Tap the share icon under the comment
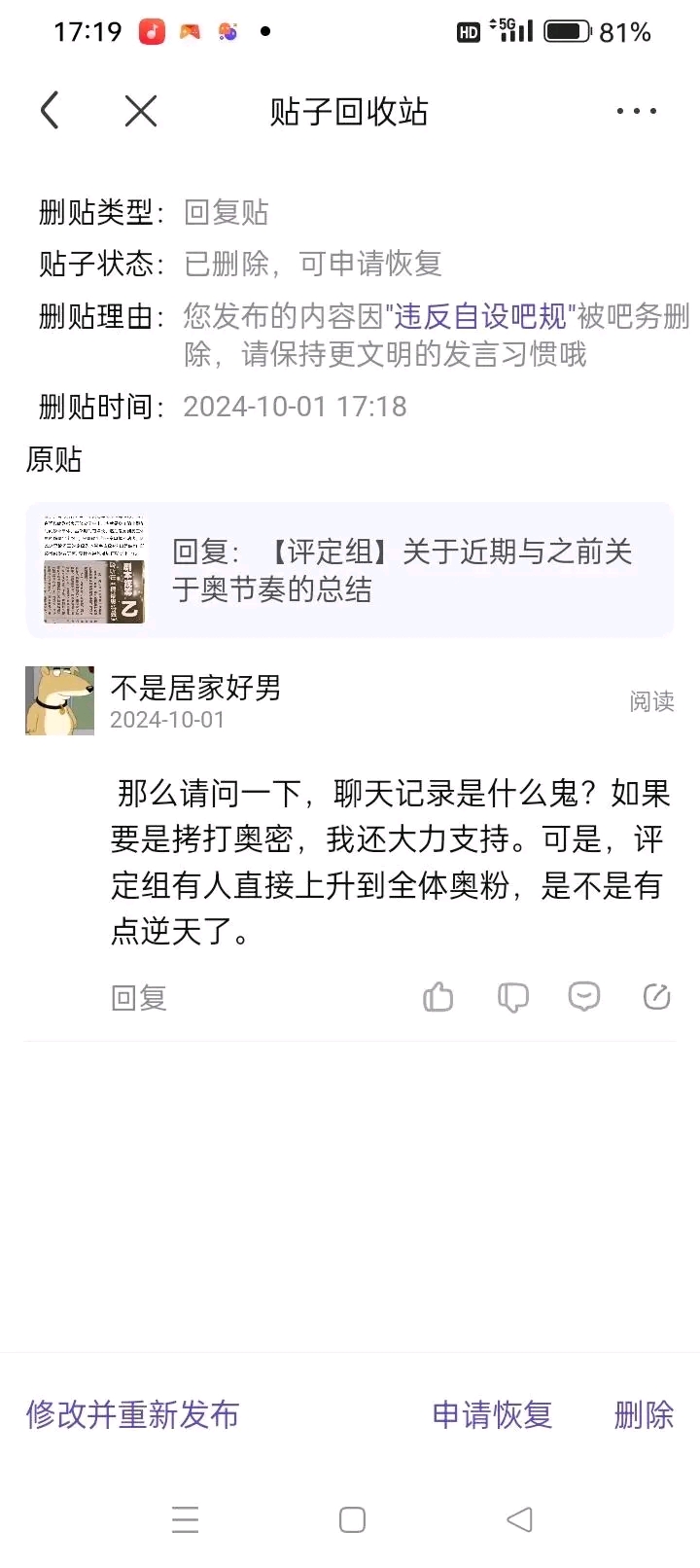The height and width of the screenshot is (1568, 700). coord(657,997)
